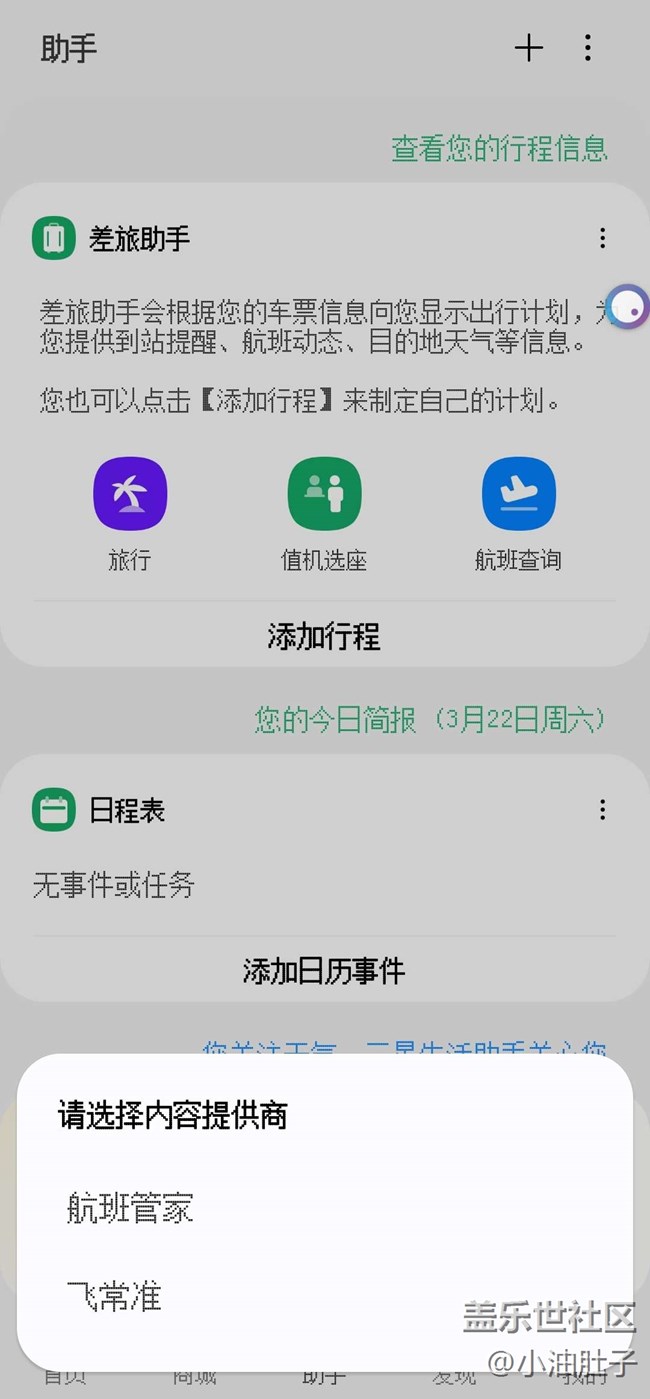Screen dimensions: 650x1399
Task: Open the top-right overflow menu
Action: click(x=588, y=48)
